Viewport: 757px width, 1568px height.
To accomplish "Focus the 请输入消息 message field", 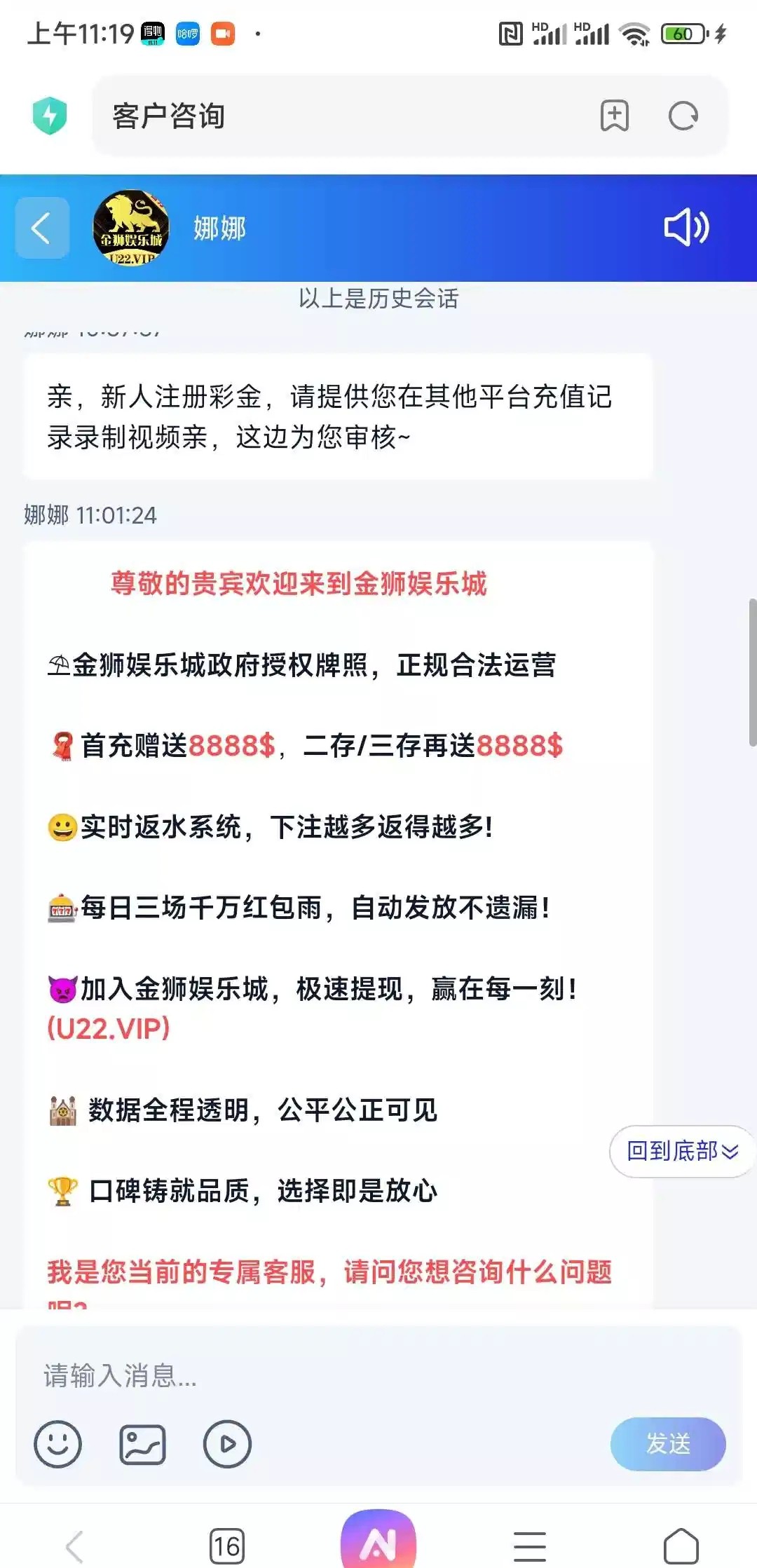I will tap(315, 1375).
